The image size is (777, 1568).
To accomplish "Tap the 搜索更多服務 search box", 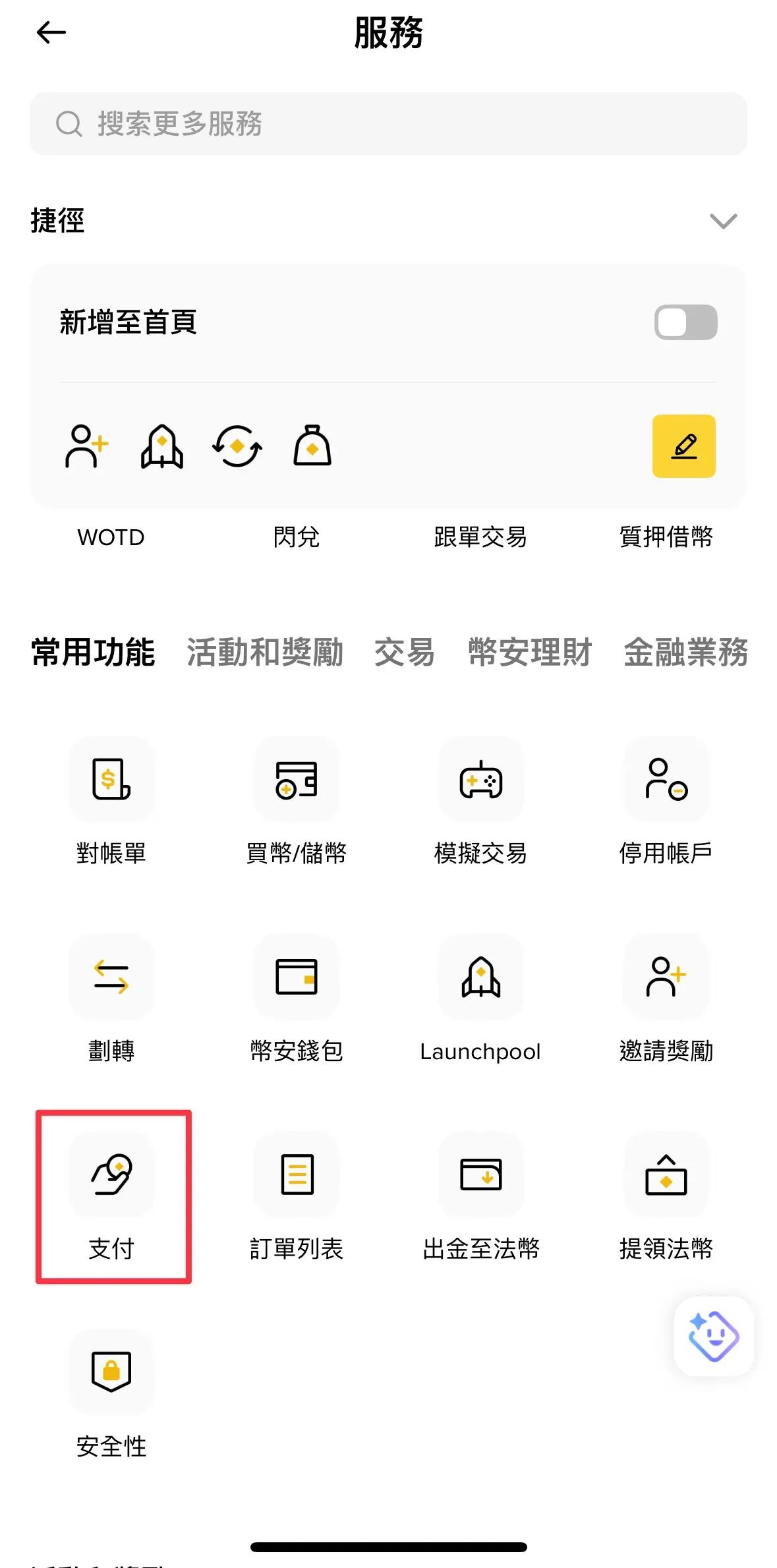I will [x=388, y=124].
